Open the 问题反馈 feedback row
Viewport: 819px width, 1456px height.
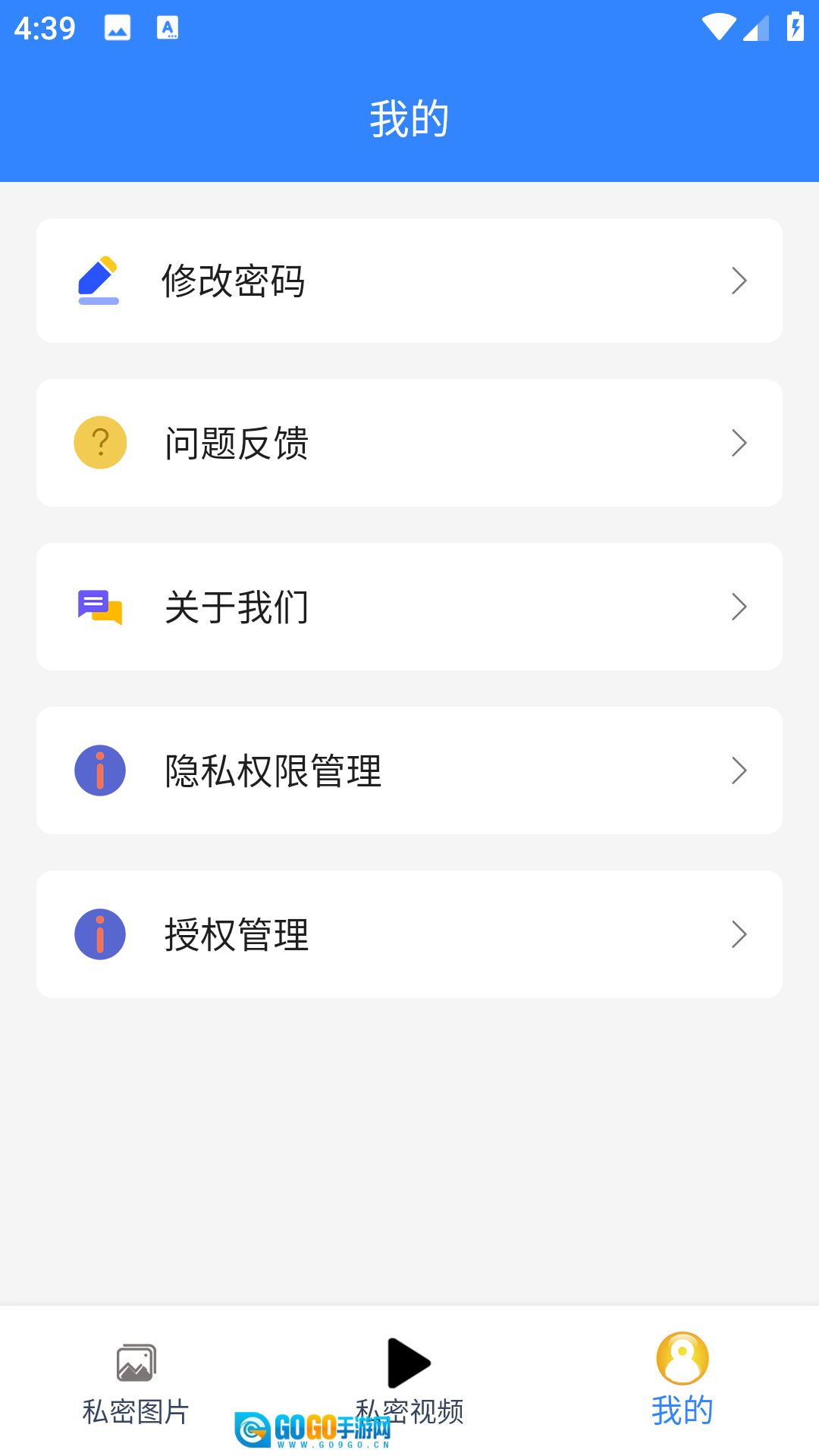click(409, 443)
